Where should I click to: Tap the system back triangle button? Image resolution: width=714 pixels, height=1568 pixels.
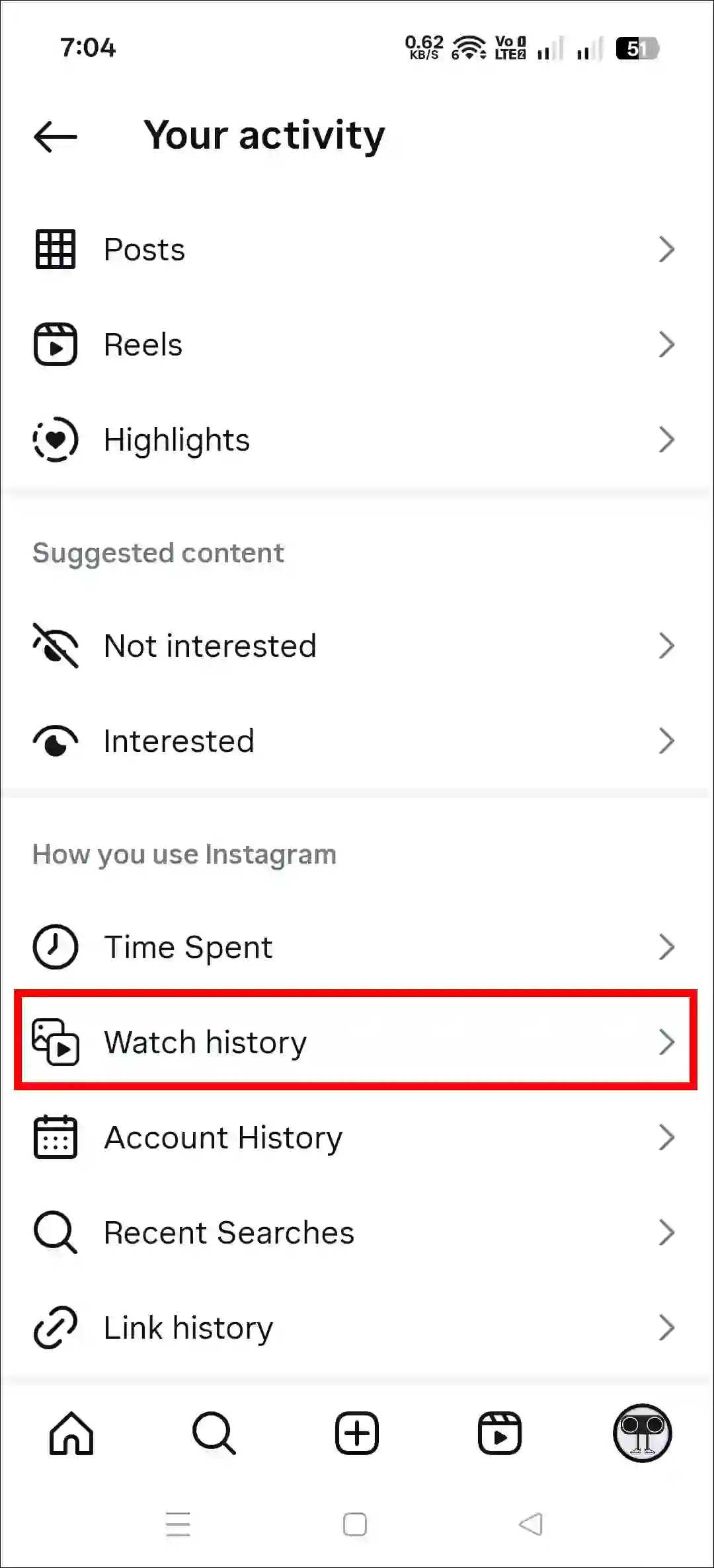[x=531, y=1525]
